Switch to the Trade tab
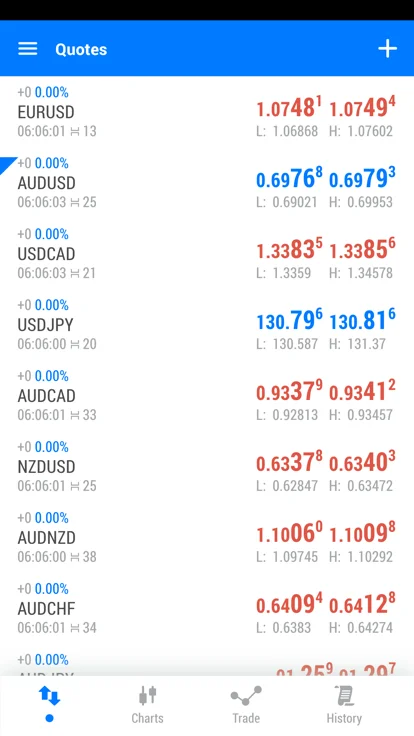Image resolution: width=414 pixels, height=736 pixels. coord(246,704)
